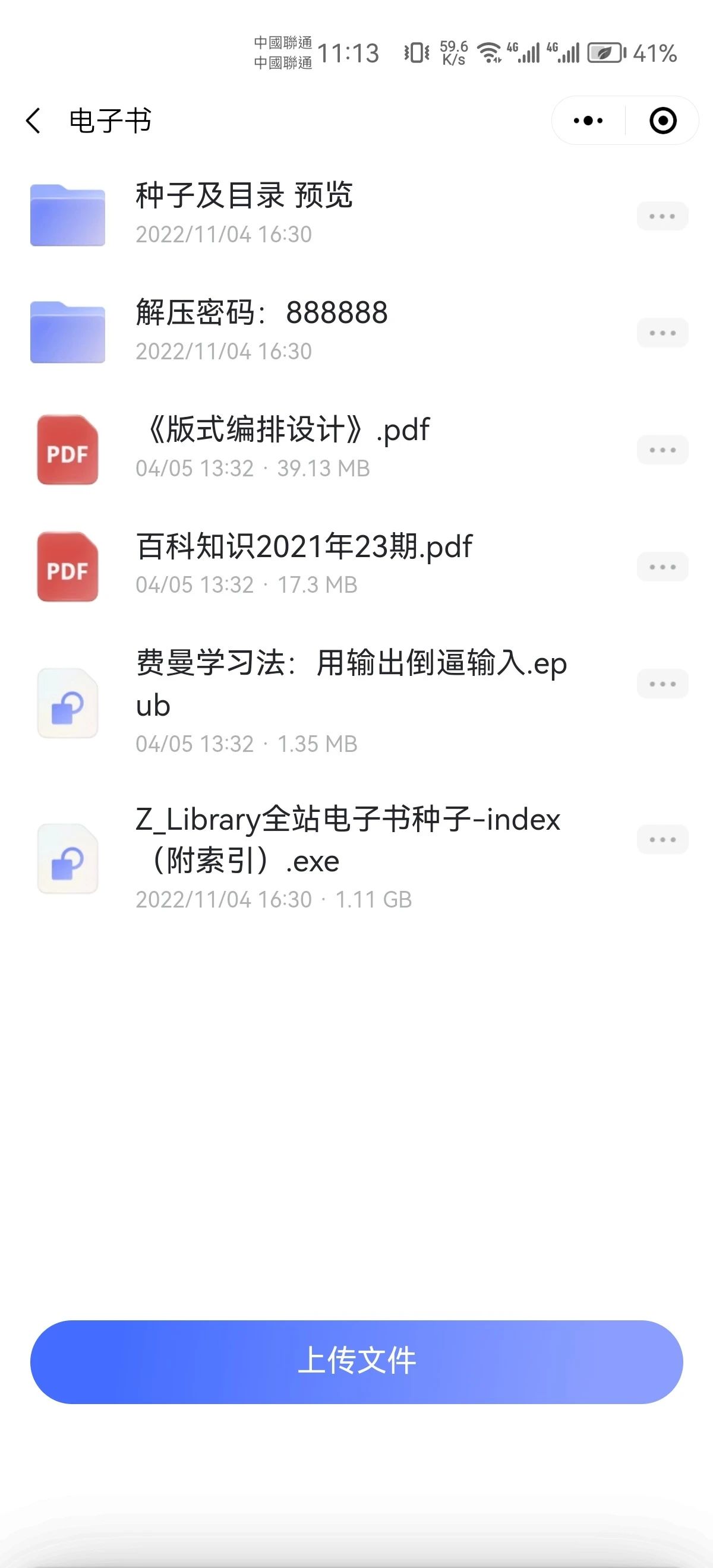Open options for 《版式编排设计》.pdf

coord(662,450)
